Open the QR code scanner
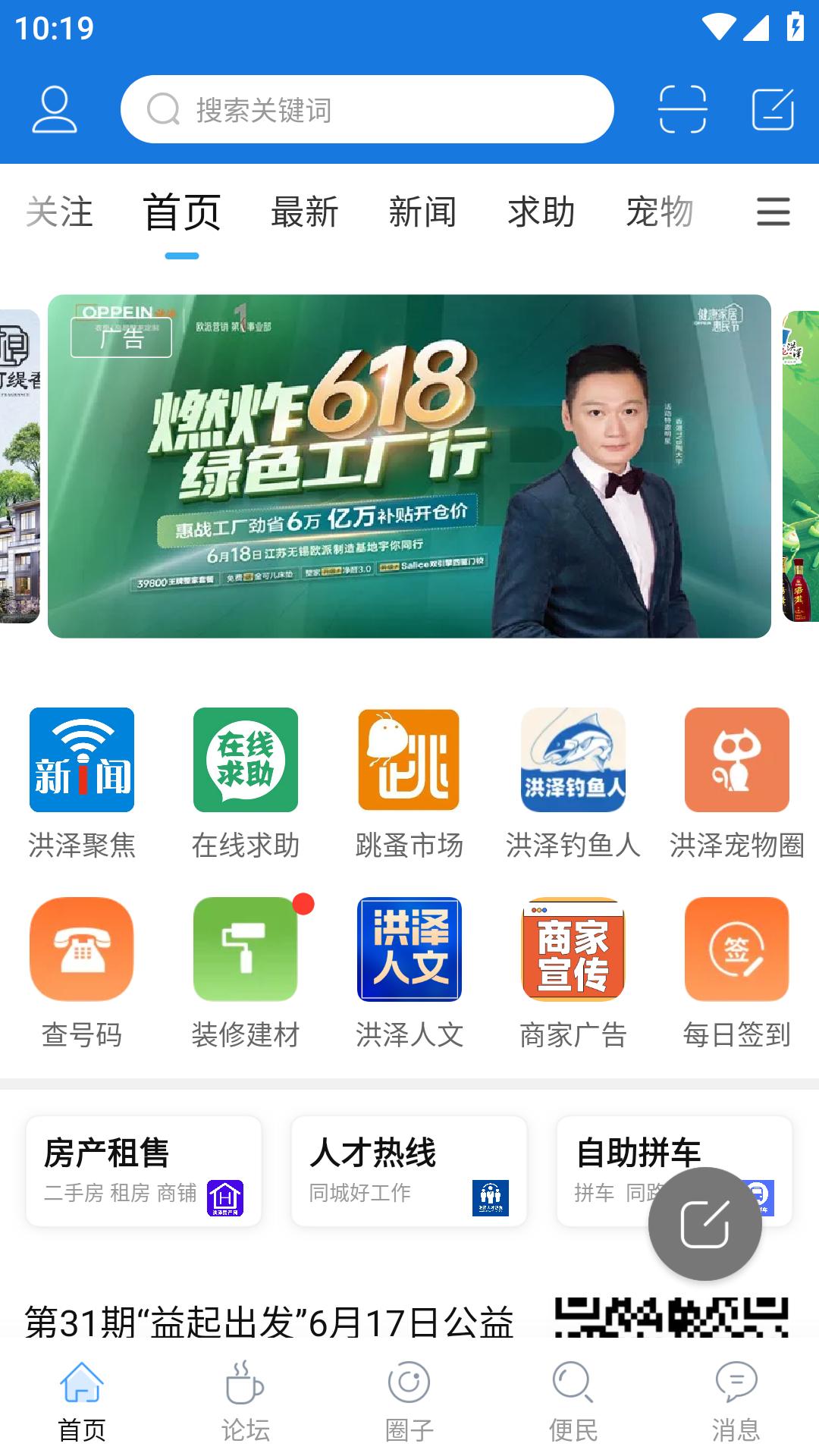 [682, 110]
